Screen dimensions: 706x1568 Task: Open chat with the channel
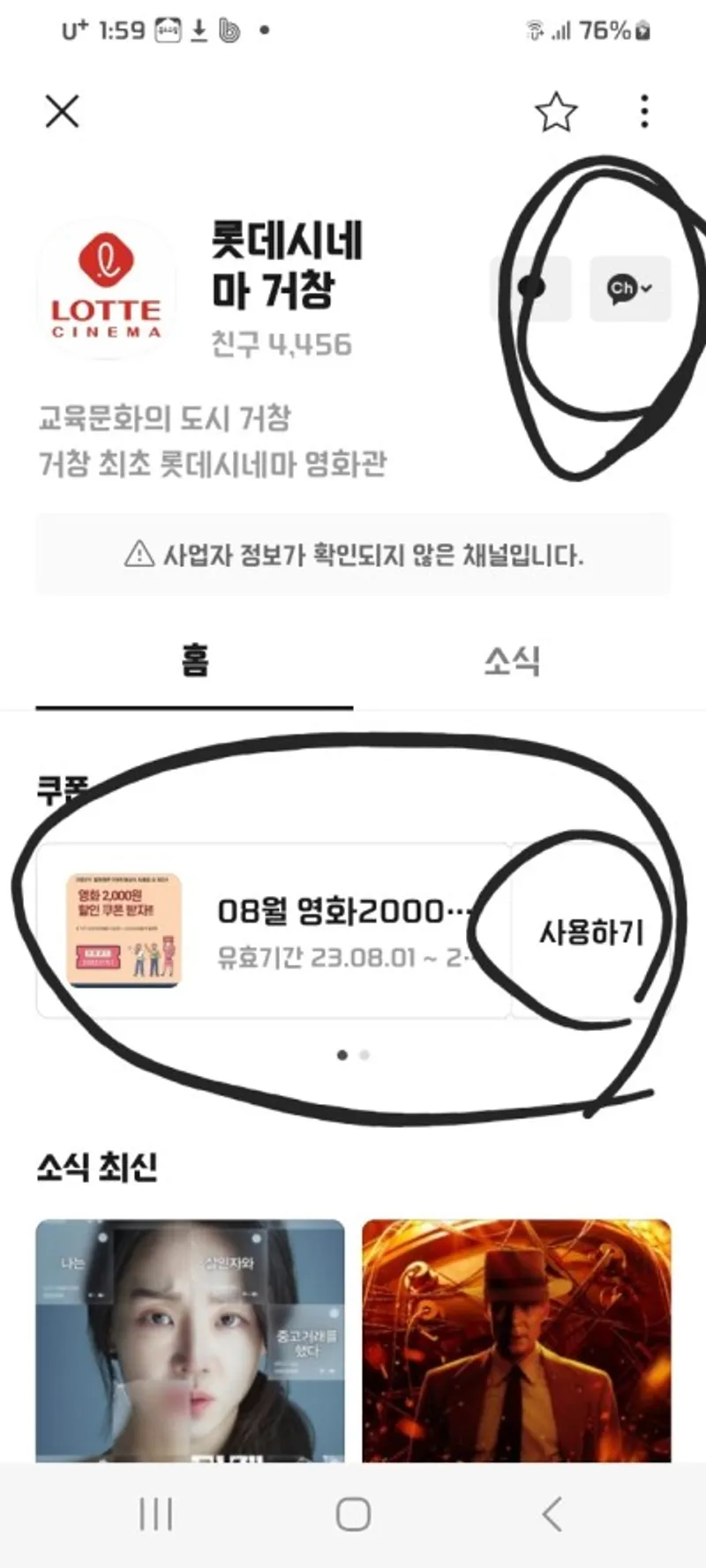531,288
